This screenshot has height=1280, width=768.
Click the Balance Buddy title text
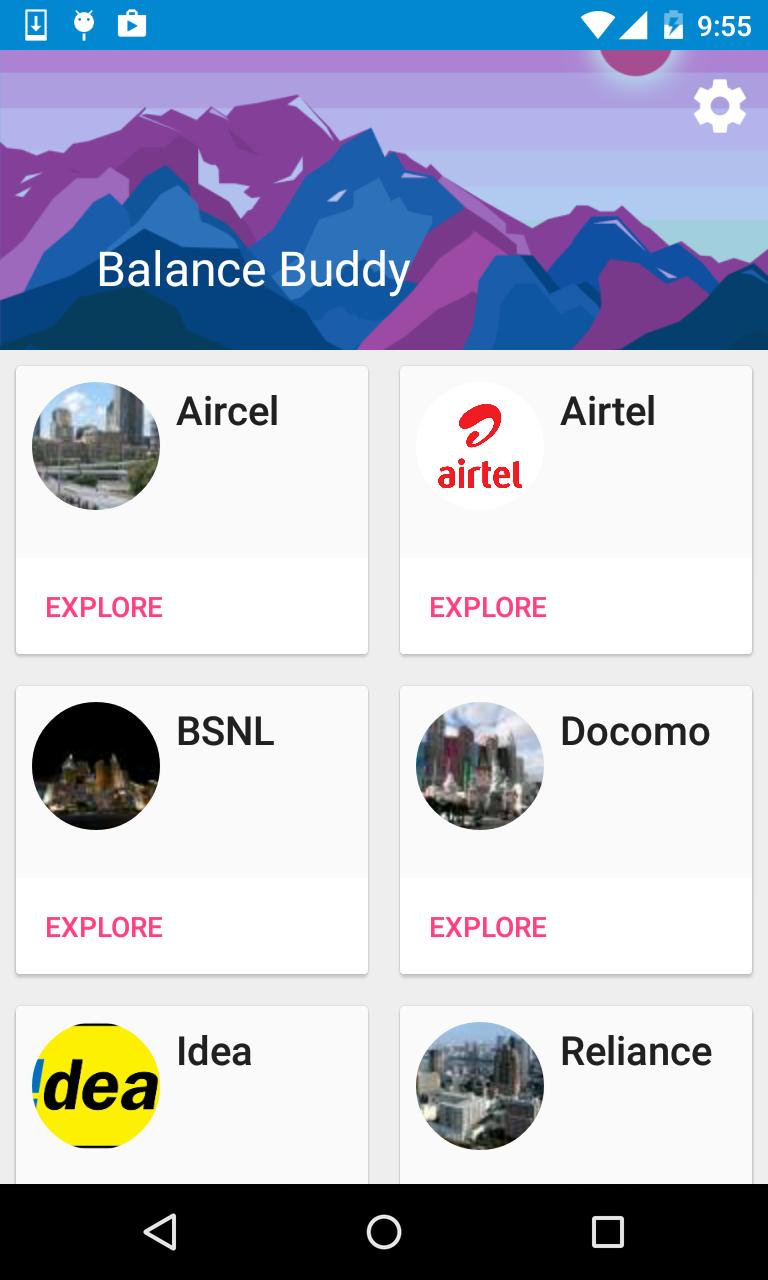click(253, 268)
